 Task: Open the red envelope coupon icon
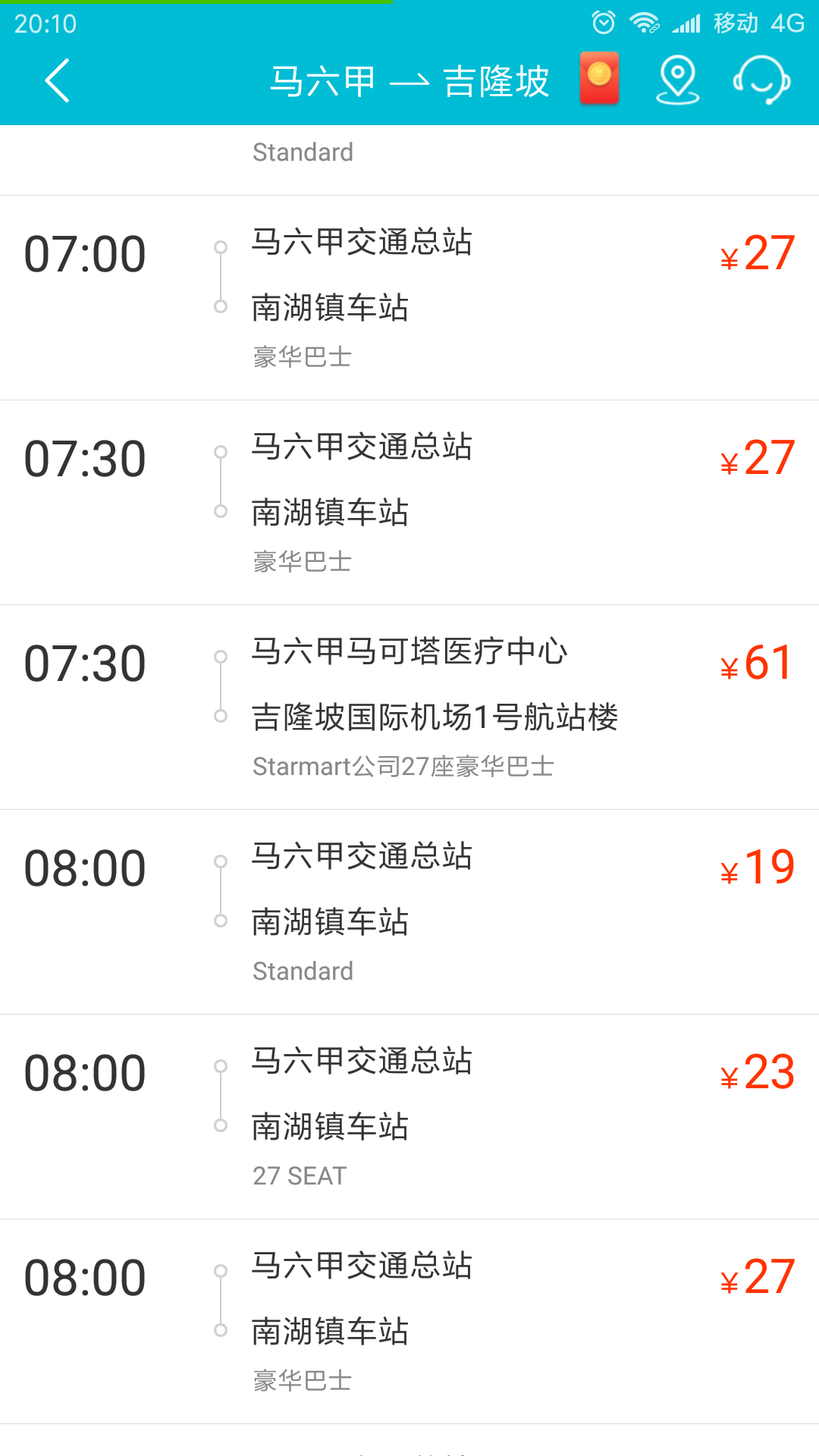click(x=599, y=78)
